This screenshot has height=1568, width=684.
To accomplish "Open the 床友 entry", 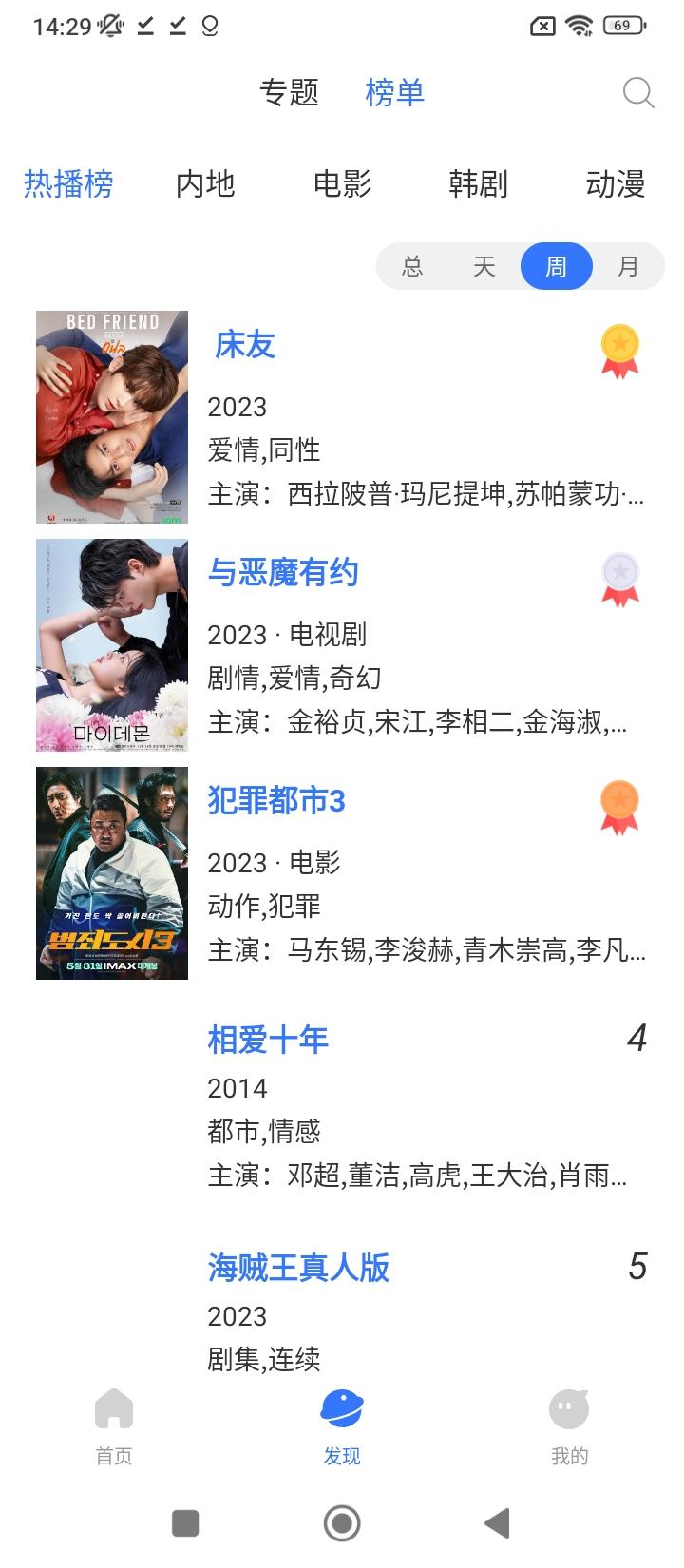I will tap(245, 345).
